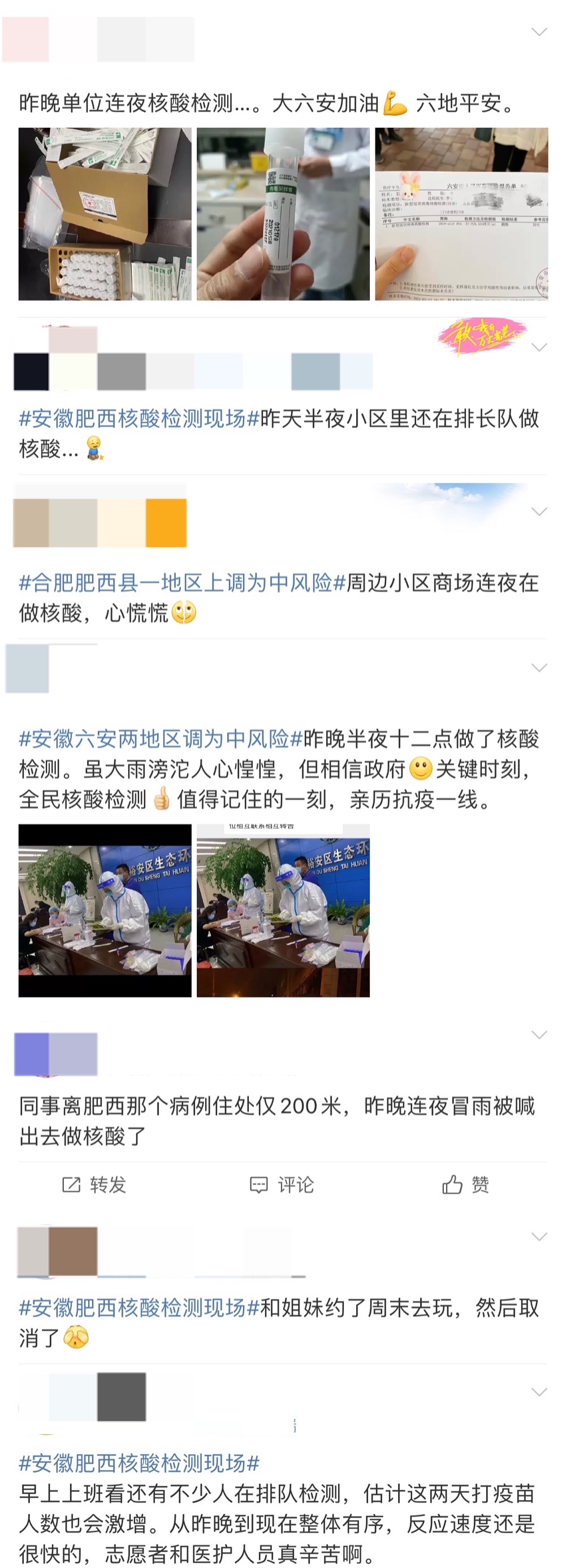Screen dimensions: 562x1568
Task: Open the hashtag above 早上上班看还有不少人
Action: [x=140, y=1463]
